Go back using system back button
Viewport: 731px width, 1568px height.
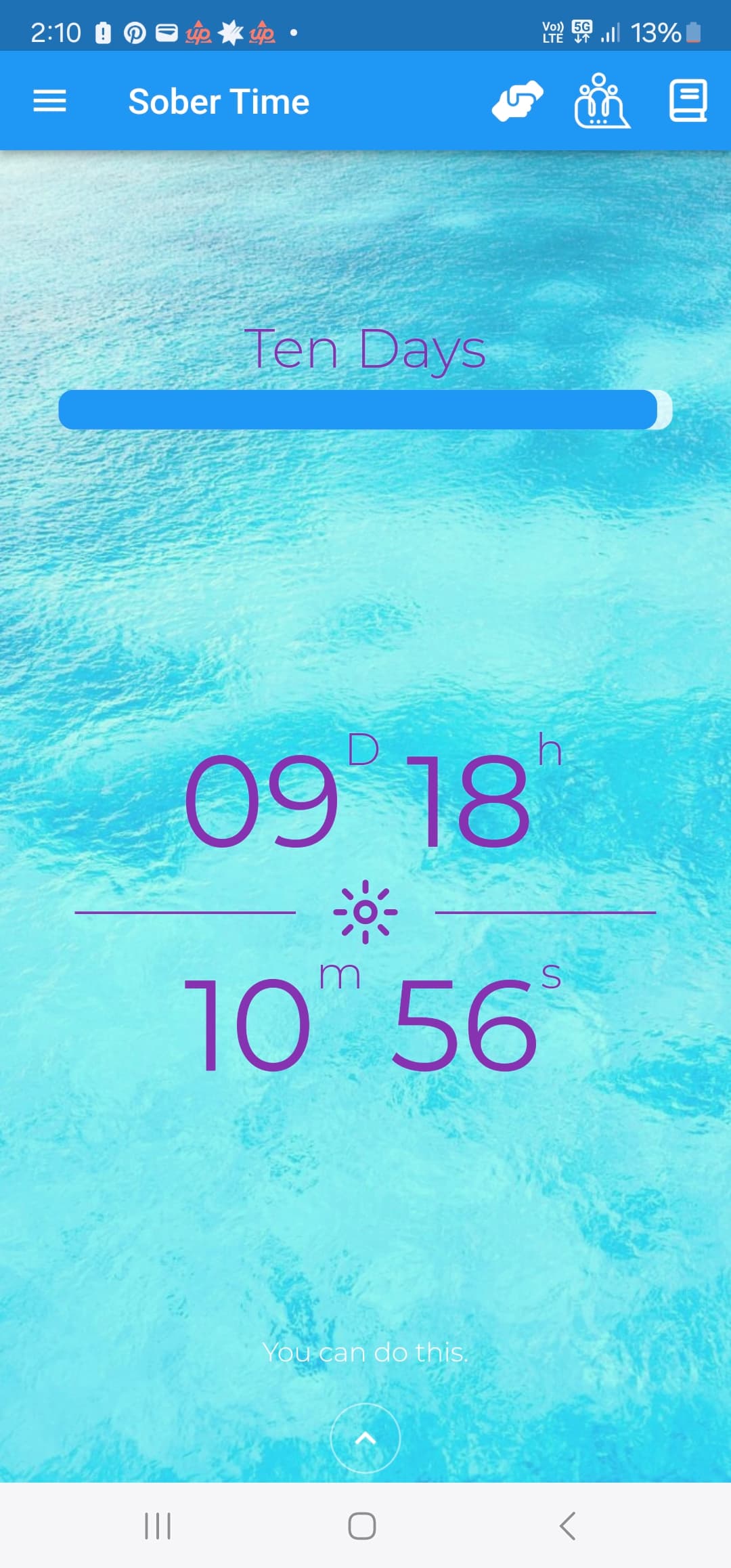pos(567,1526)
